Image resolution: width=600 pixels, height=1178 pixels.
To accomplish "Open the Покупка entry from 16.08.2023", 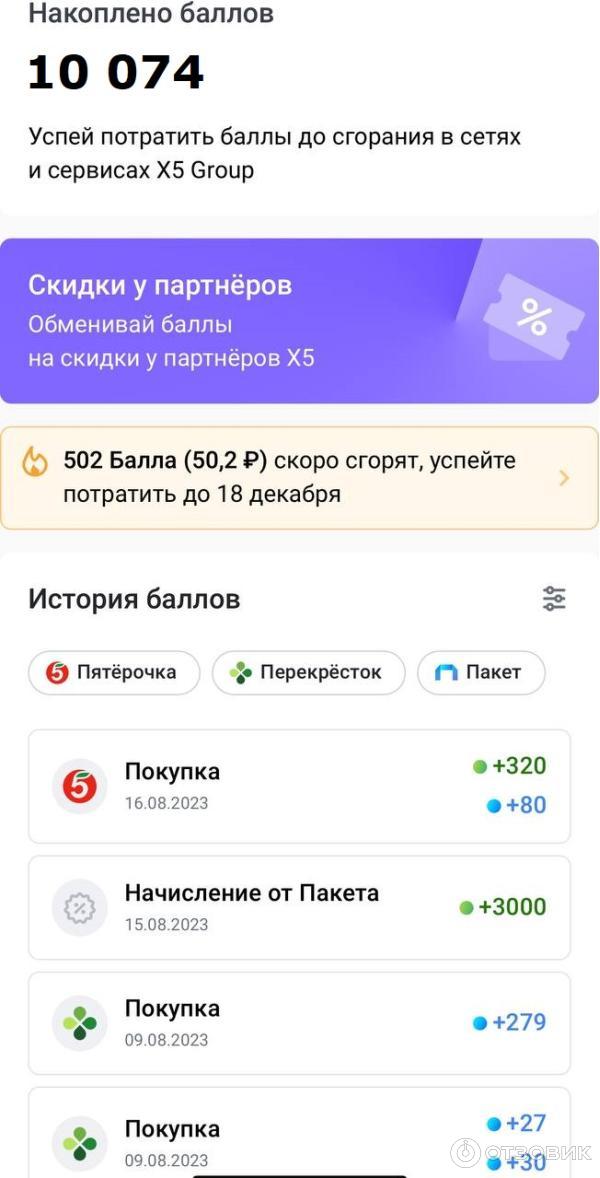I will (x=299, y=786).
